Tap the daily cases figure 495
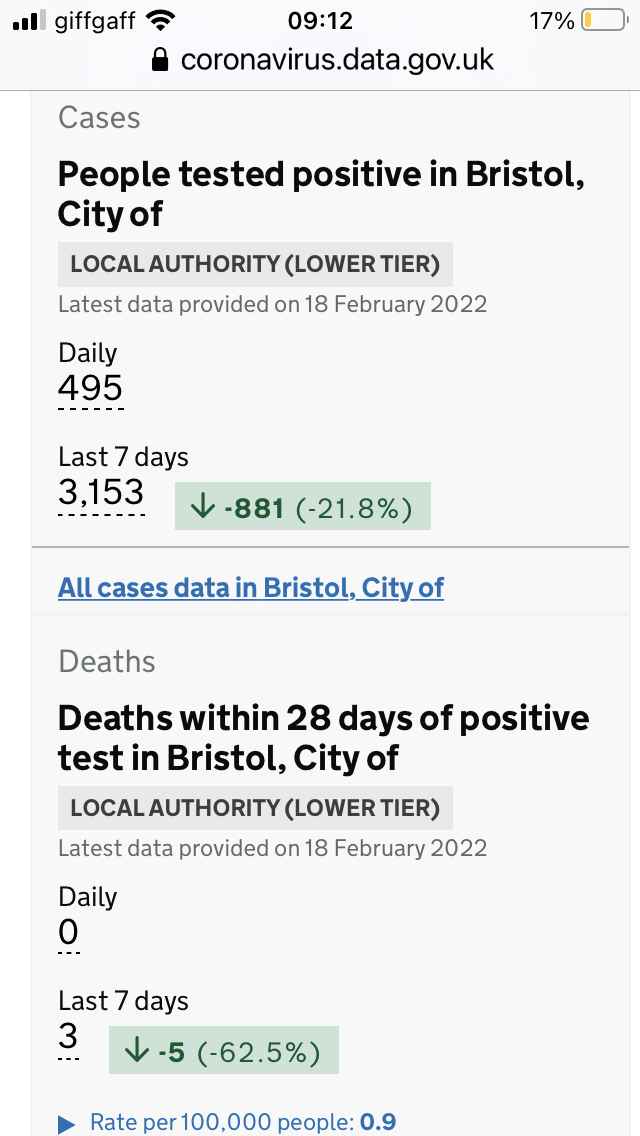Image resolution: width=640 pixels, height=1136 pixels. tap(91, 389)
